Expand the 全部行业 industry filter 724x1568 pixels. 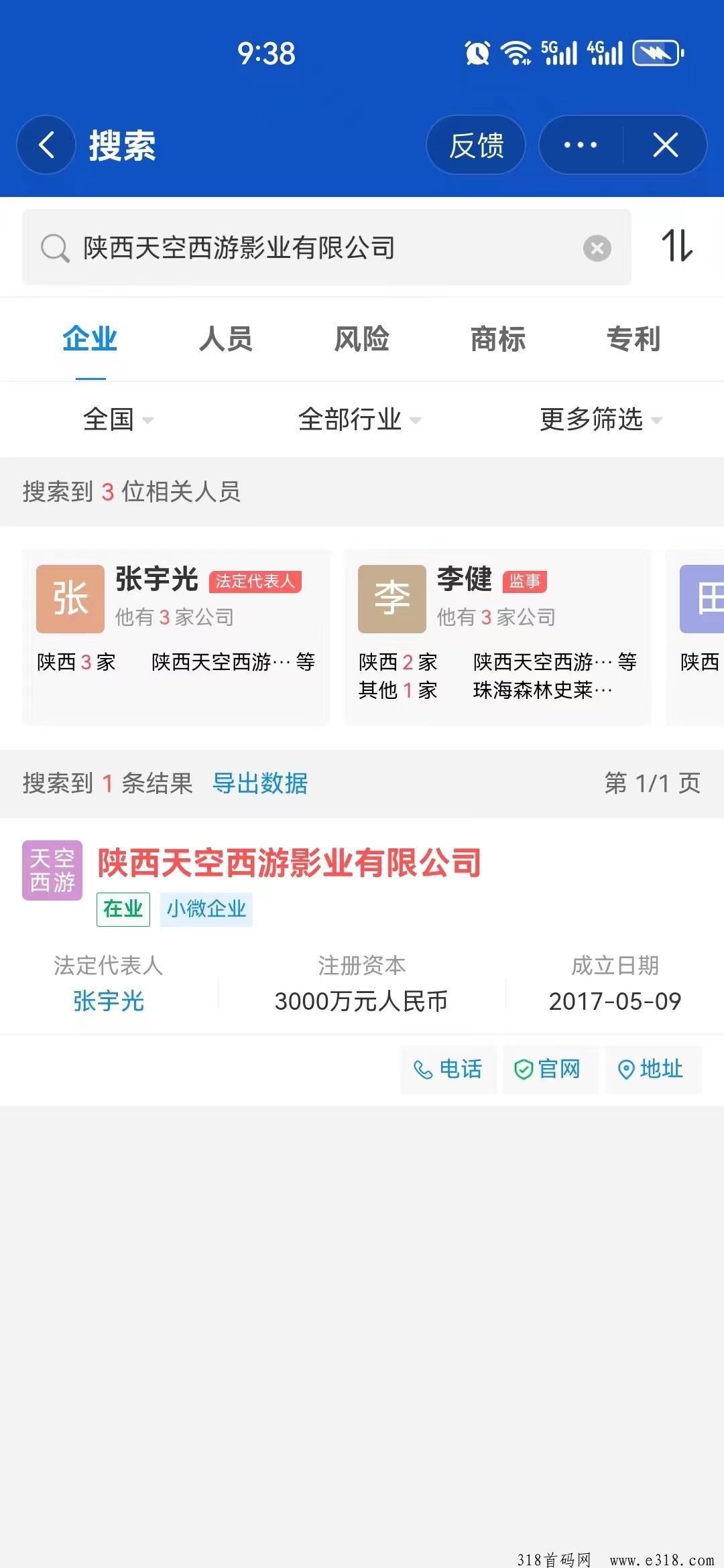(359, 420)
